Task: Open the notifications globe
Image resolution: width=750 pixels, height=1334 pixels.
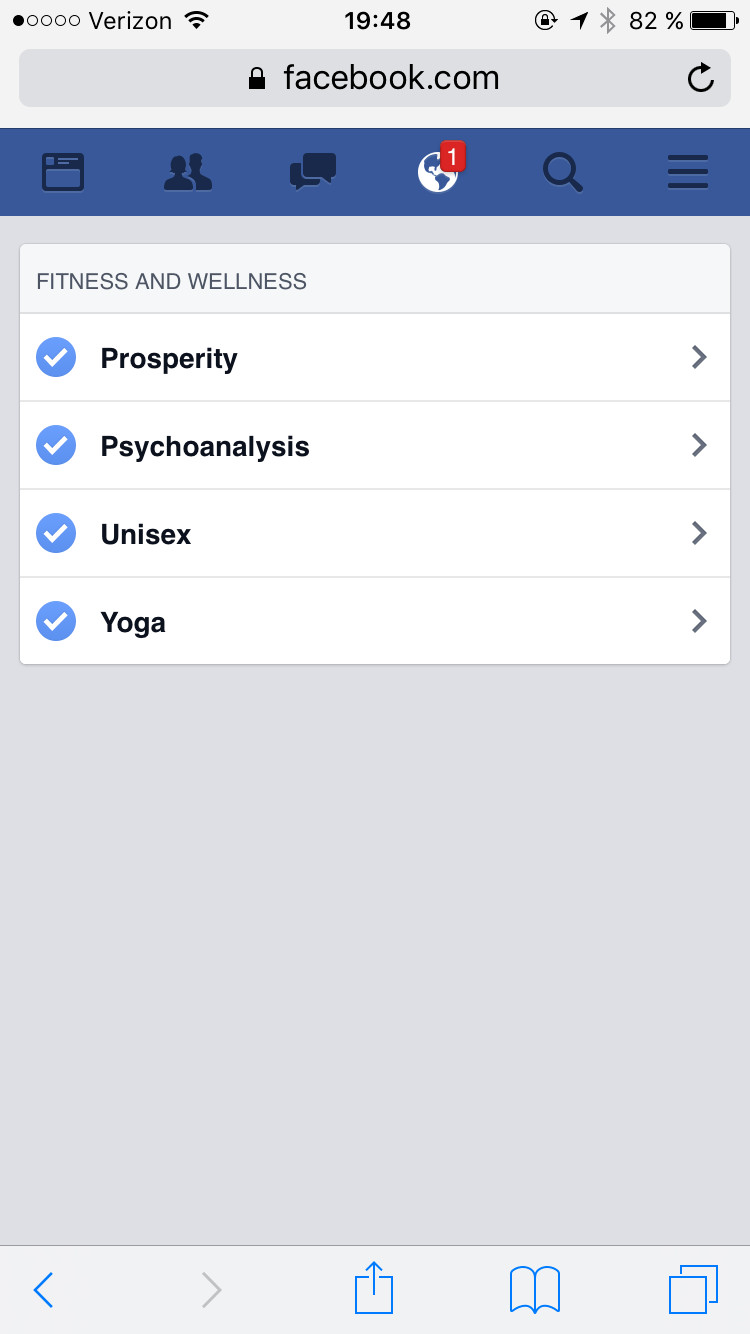Action: [x=438, y=172]
